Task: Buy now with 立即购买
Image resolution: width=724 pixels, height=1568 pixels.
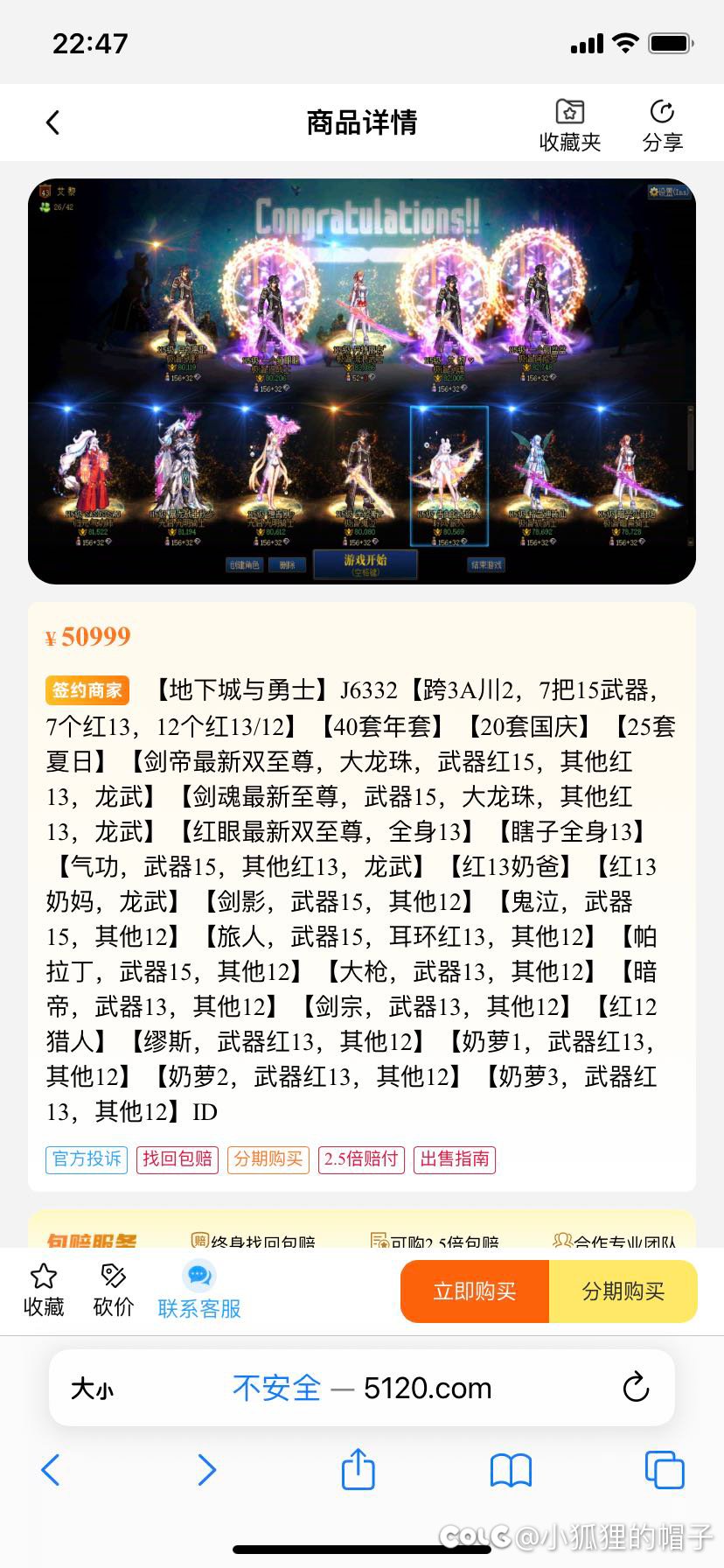Action: coord(475,1291)
